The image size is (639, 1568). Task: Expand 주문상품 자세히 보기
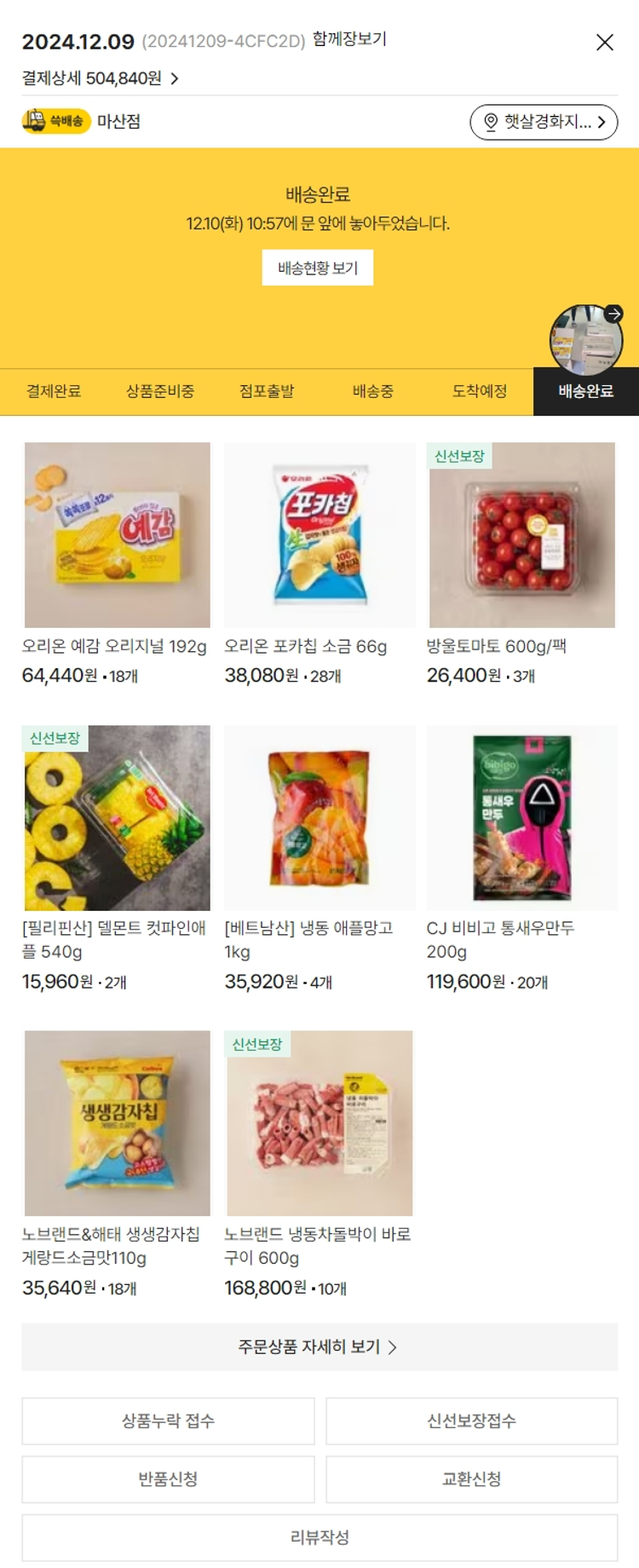[x=319, y=1347]
